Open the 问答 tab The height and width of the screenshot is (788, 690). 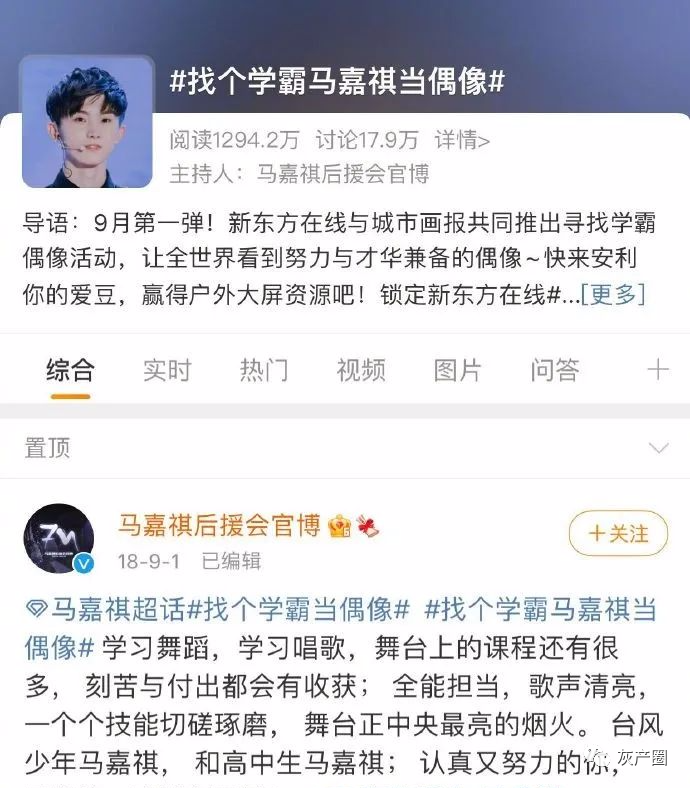point(555,370)
